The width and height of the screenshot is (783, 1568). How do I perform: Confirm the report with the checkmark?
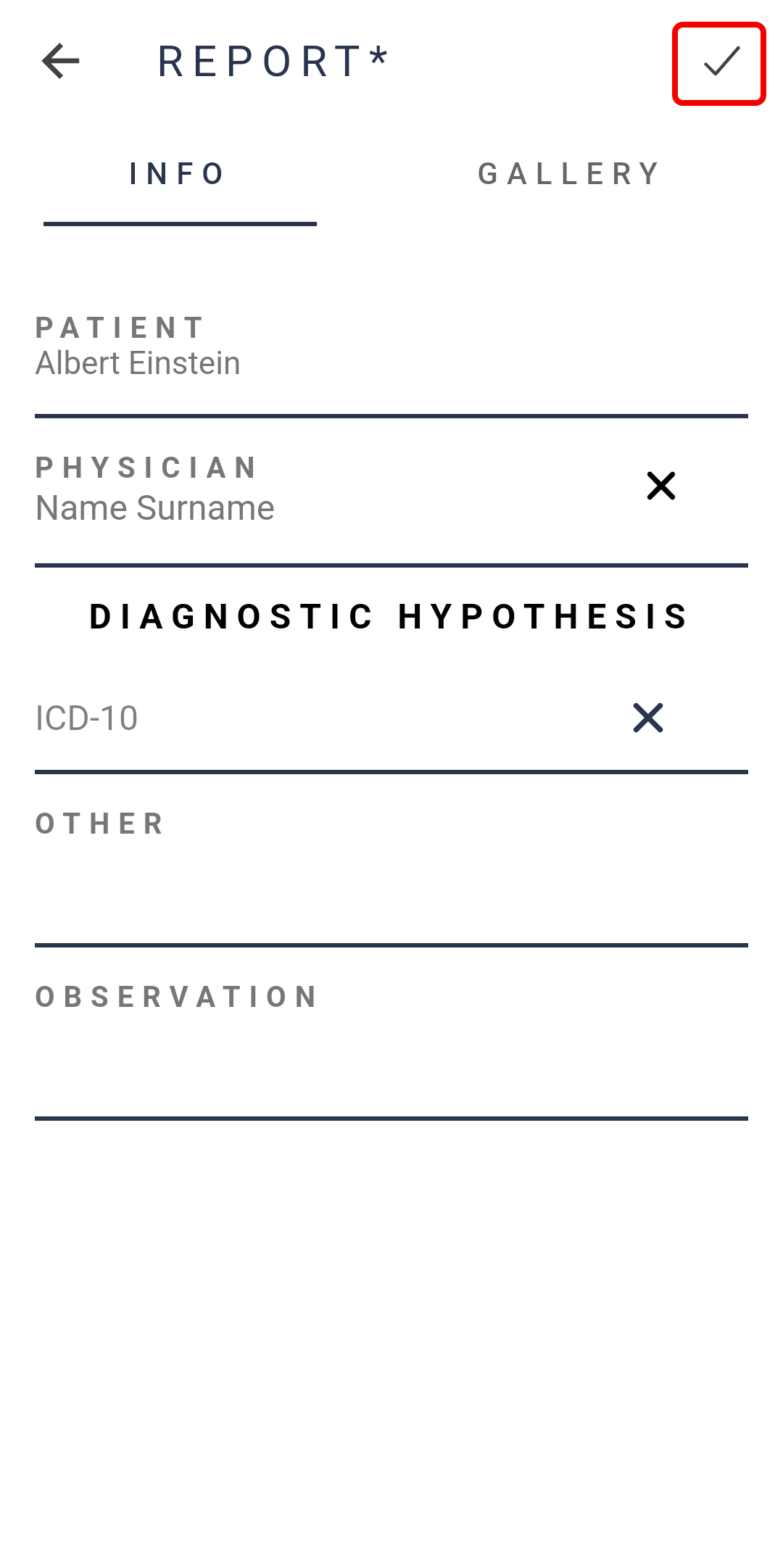pos(719,63)
